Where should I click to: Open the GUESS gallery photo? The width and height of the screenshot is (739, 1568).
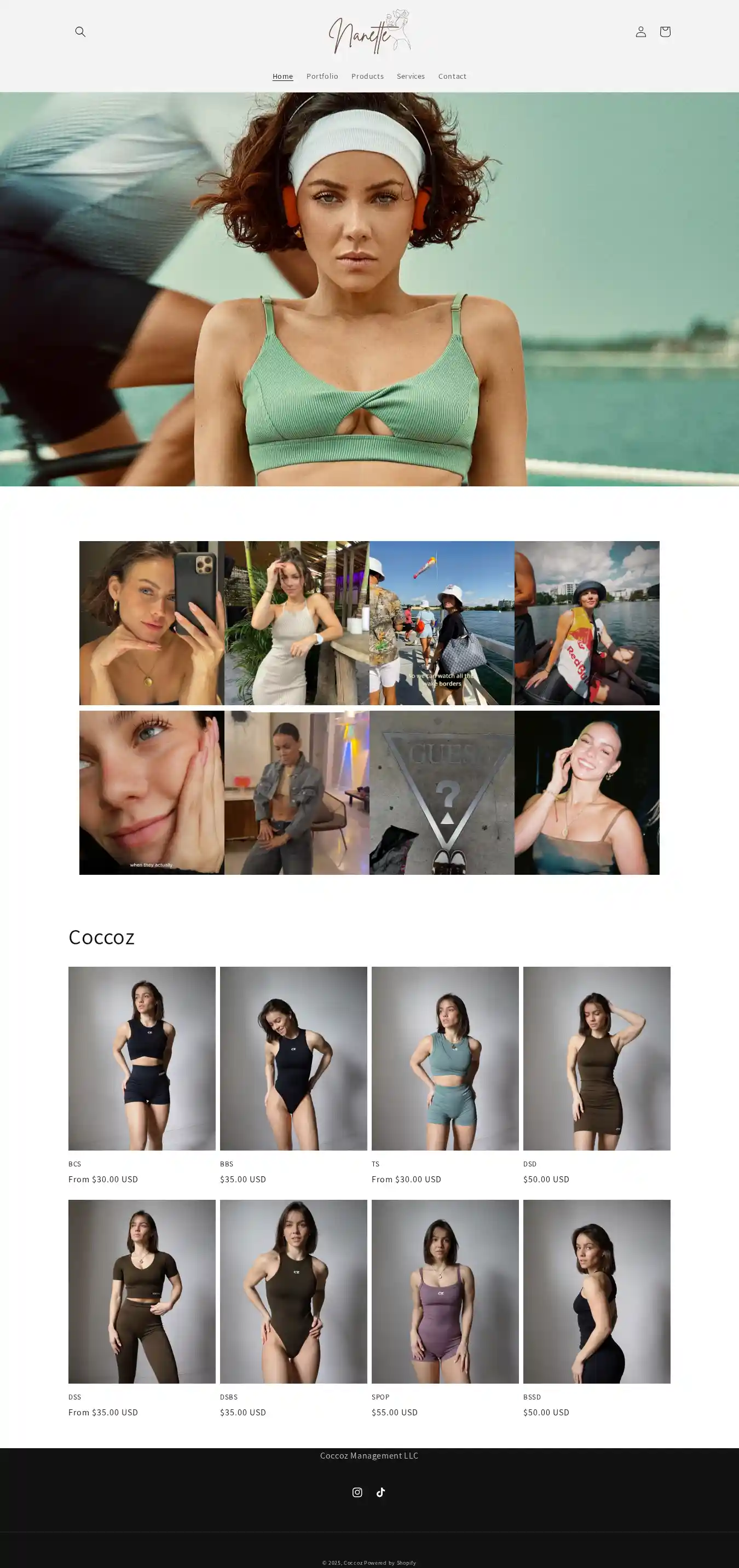click(x=442, y=793)
